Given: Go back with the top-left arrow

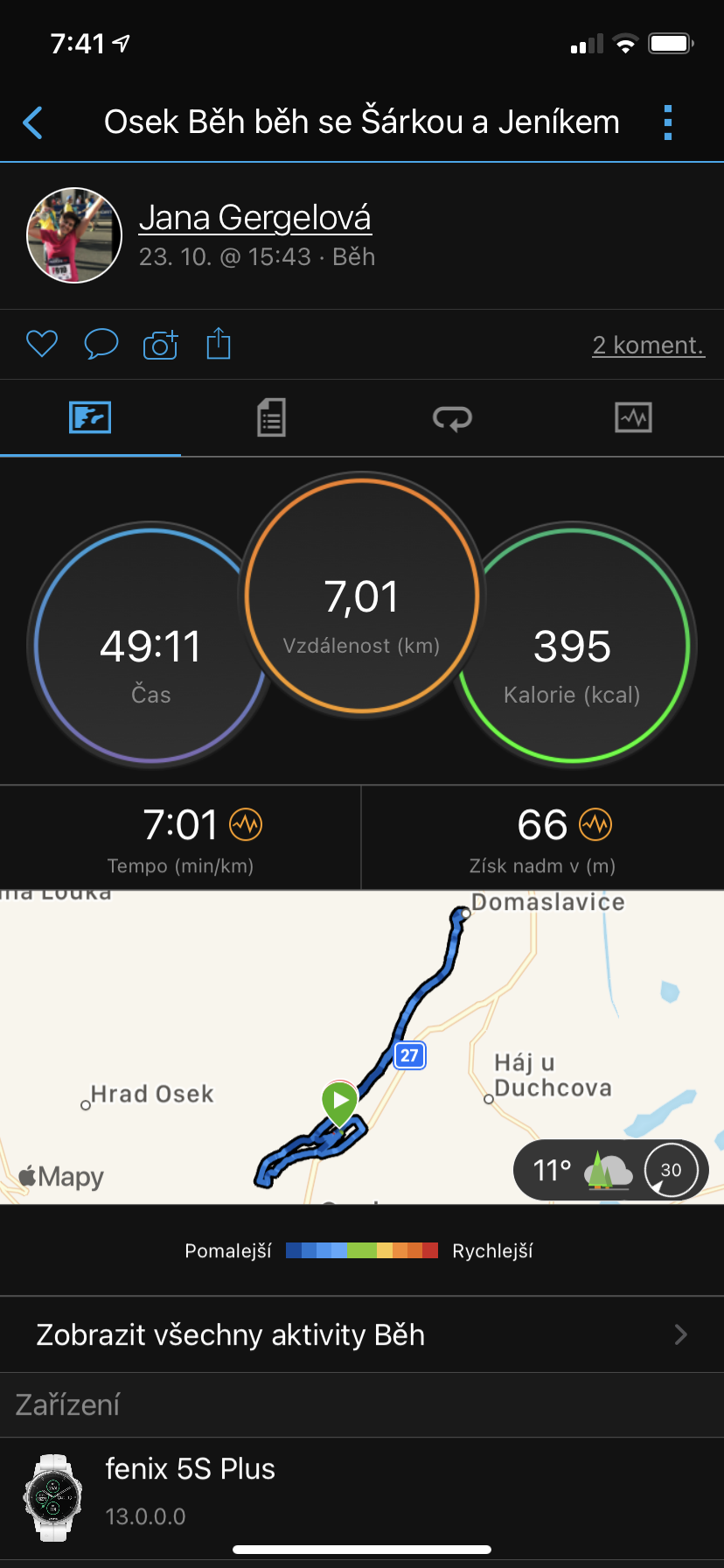Looking at the screenshot, I should pyautogui.click(x=33, y=122).
